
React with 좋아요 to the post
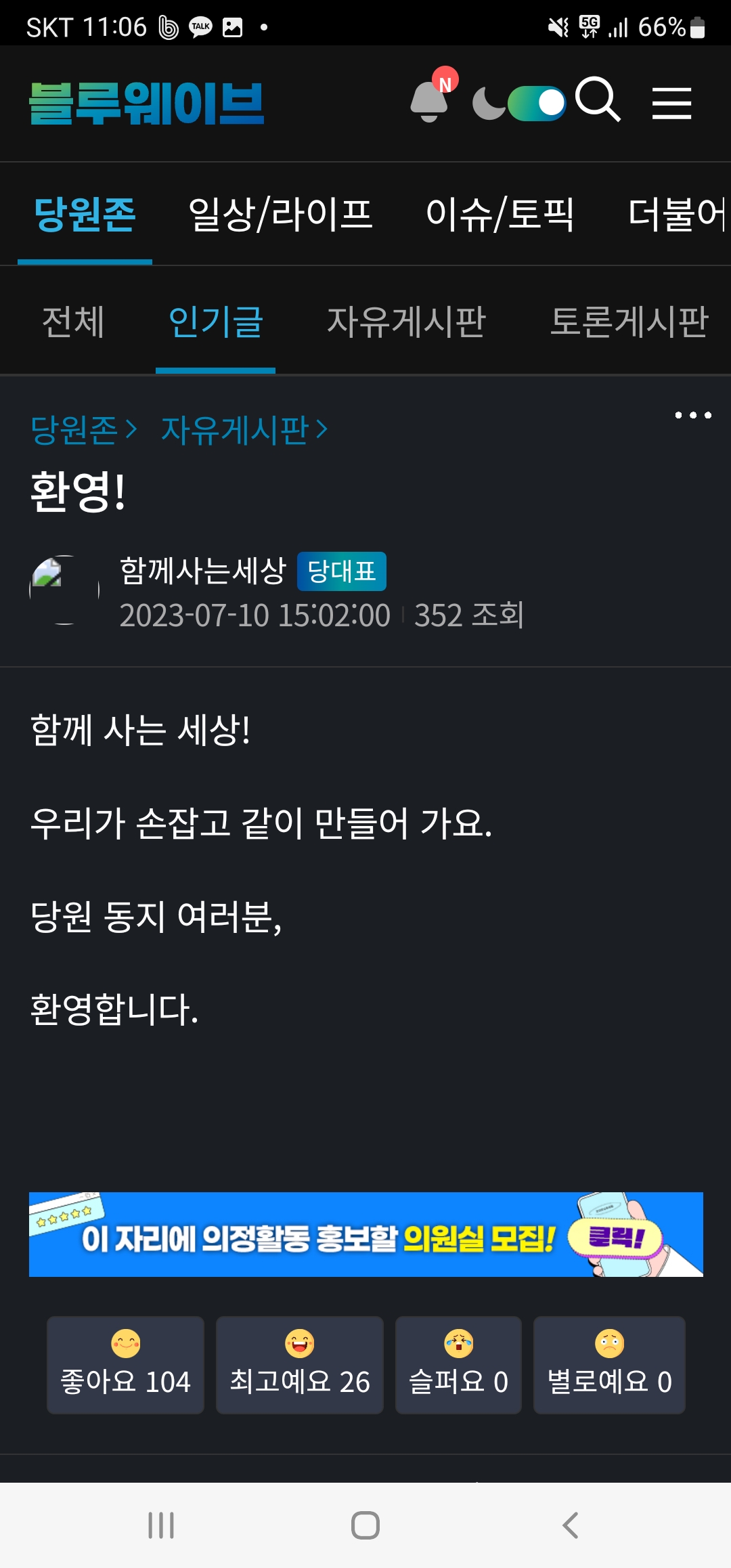pos(125,1365)
